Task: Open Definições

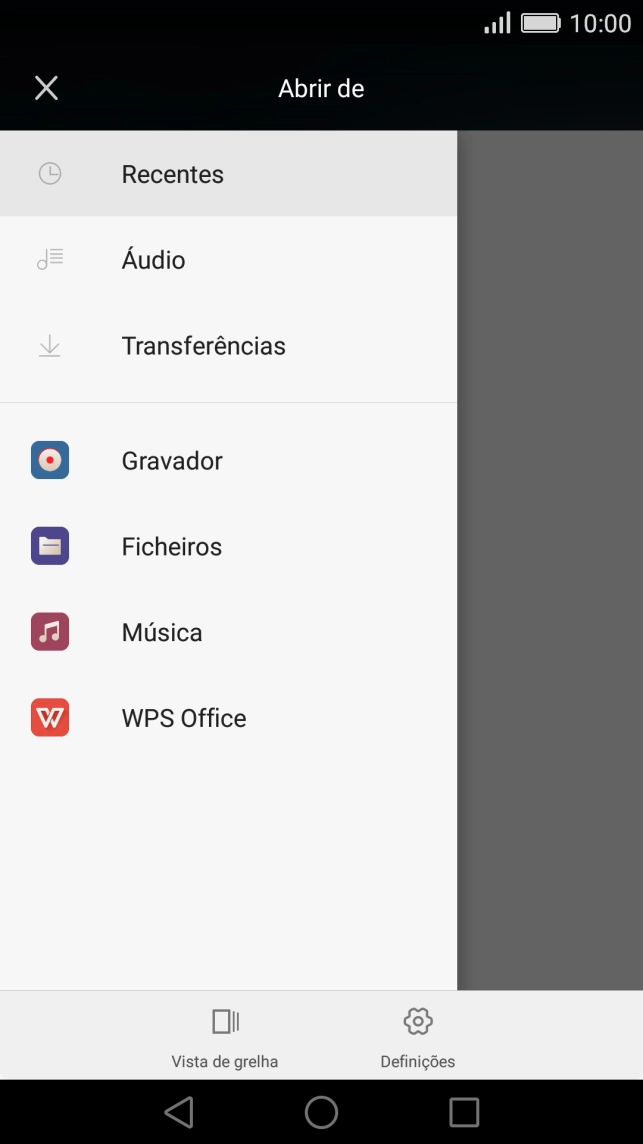Action: point(417,1037)
